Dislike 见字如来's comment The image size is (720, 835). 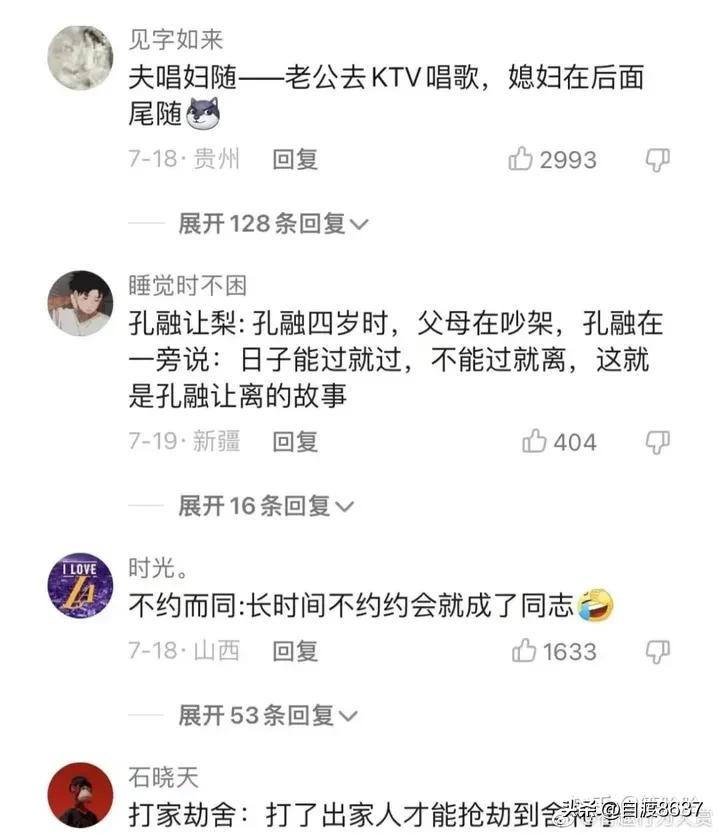(x=657, y=159)
